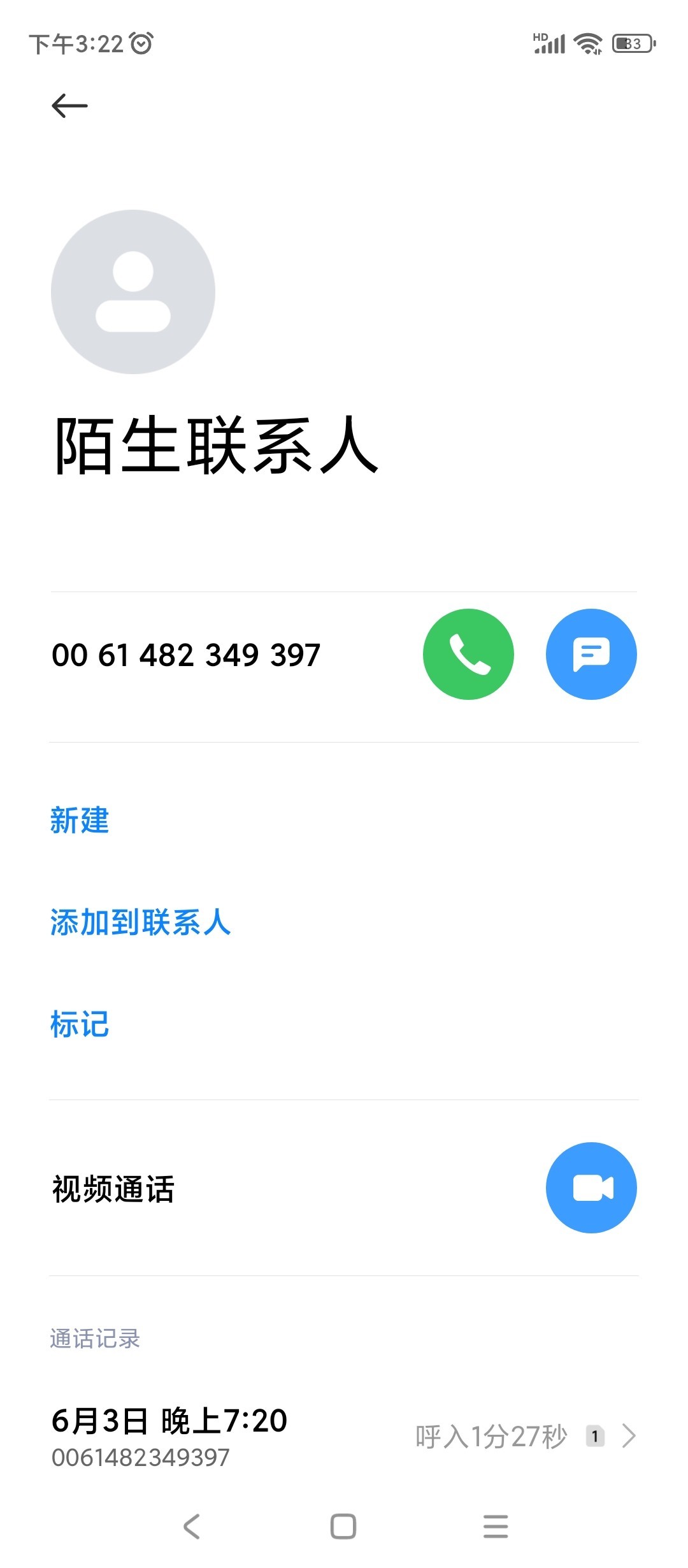Tap 标记 to mark this number
688x1568 pixels.
80,1024
